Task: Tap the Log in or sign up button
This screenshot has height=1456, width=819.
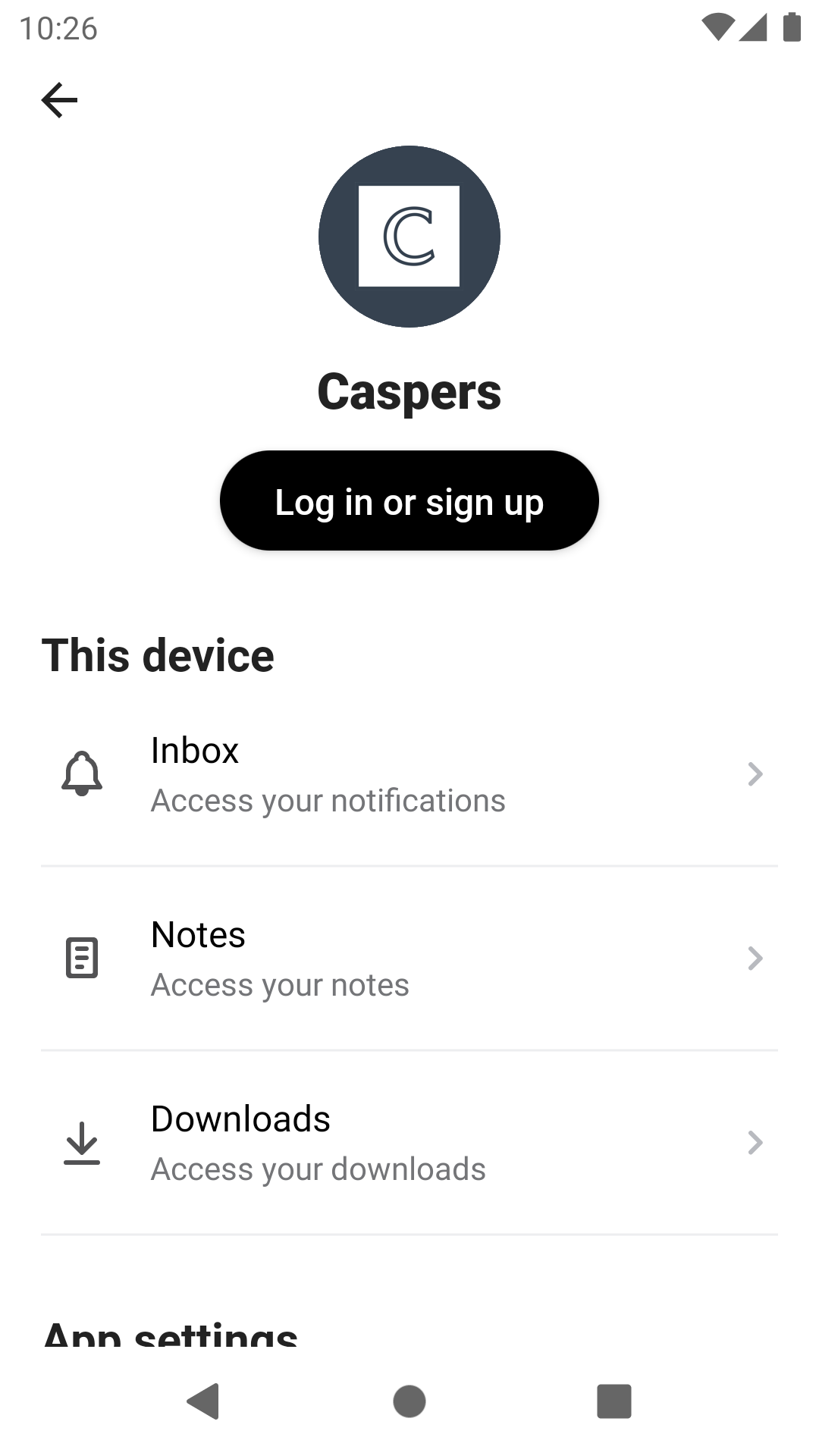Action: click(x=409, y=500)
